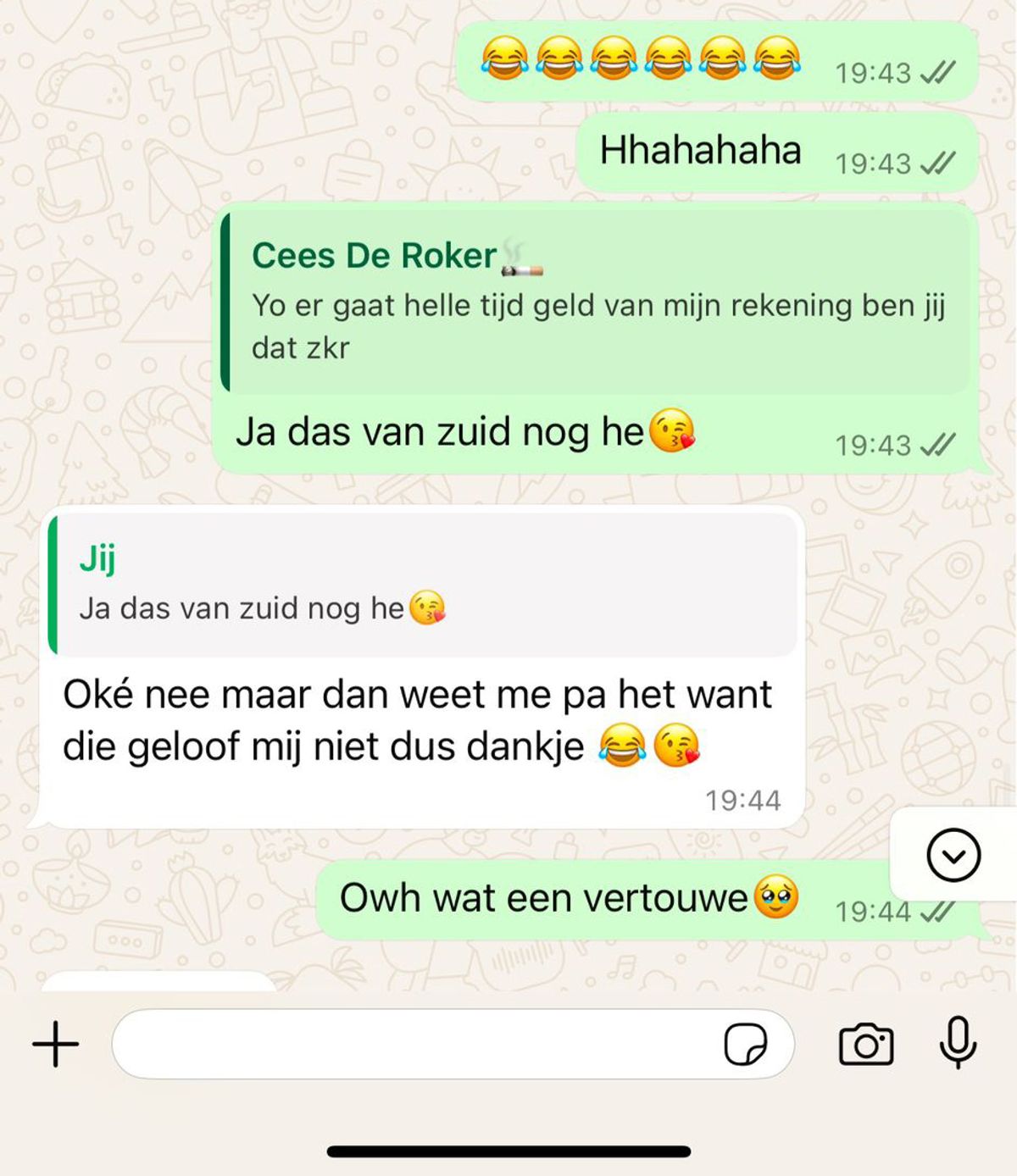This screenshot has width=1017, height=1176.
Task: Open the sticker picker in the message field
Action: (745, 1044)
